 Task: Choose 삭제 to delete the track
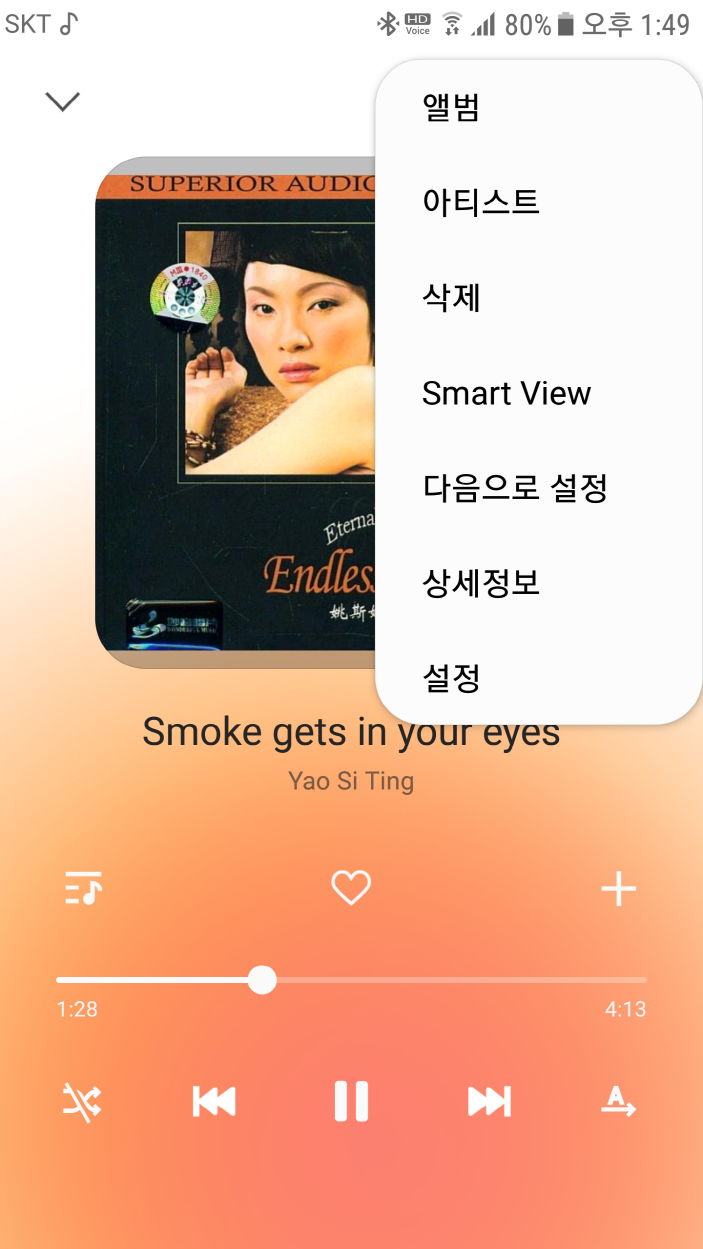tap(538, 297)
